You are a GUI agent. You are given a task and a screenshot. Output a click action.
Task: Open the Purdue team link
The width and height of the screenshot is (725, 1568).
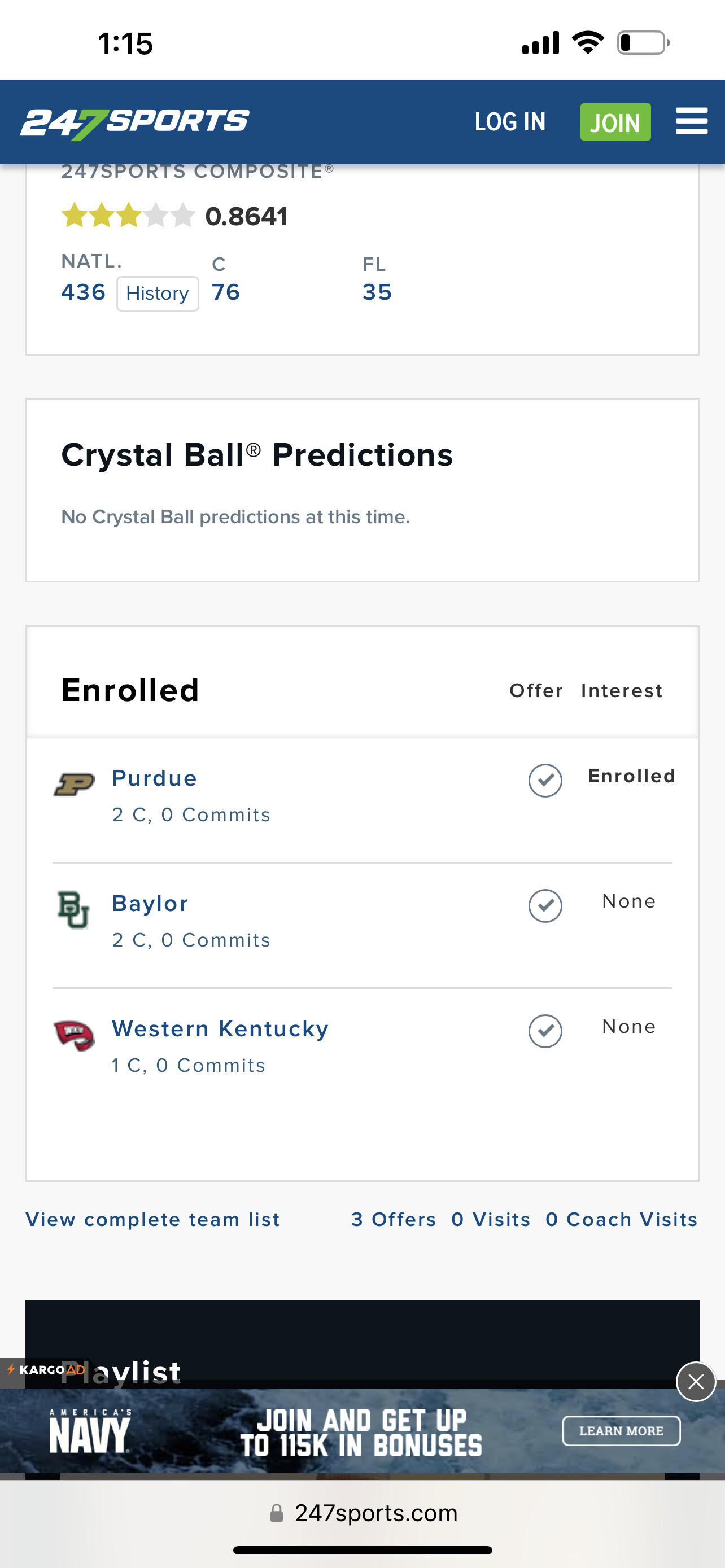click(155, 778)
